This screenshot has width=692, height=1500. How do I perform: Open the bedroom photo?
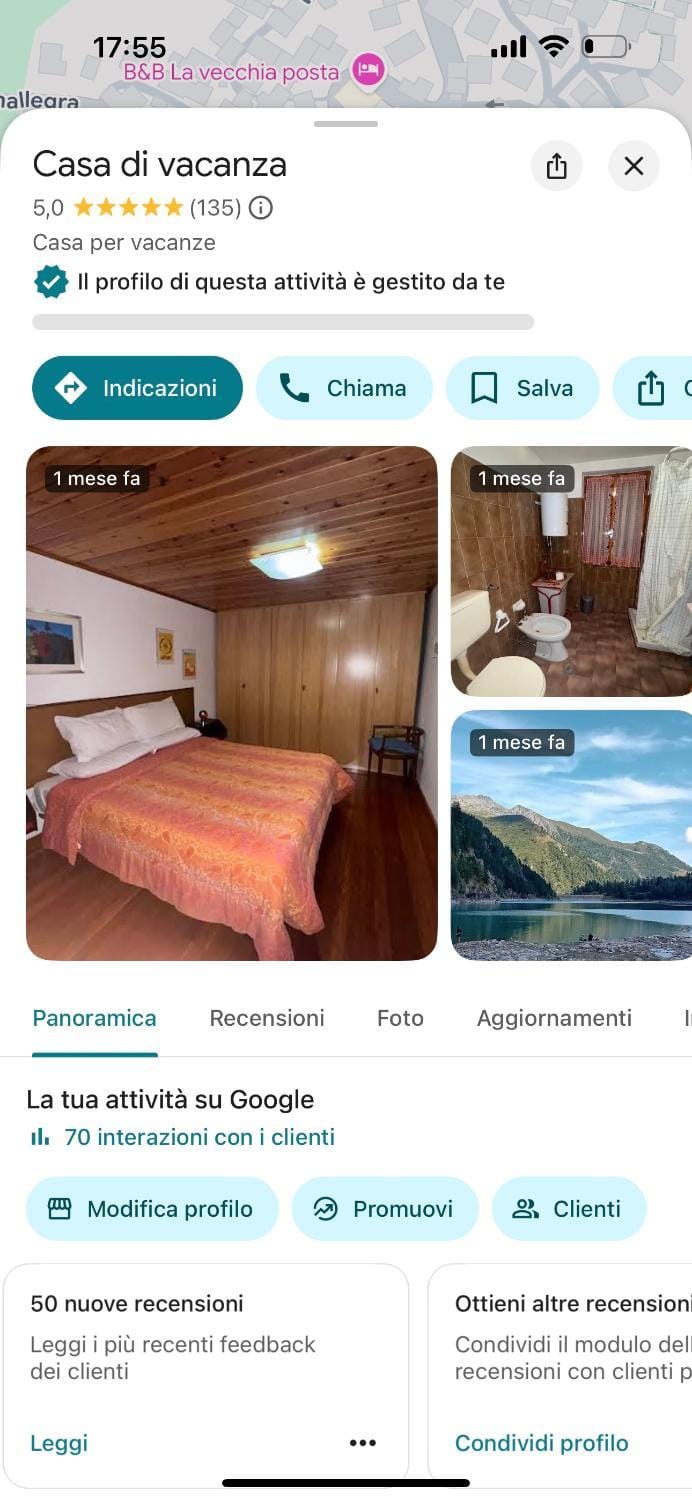232,703
